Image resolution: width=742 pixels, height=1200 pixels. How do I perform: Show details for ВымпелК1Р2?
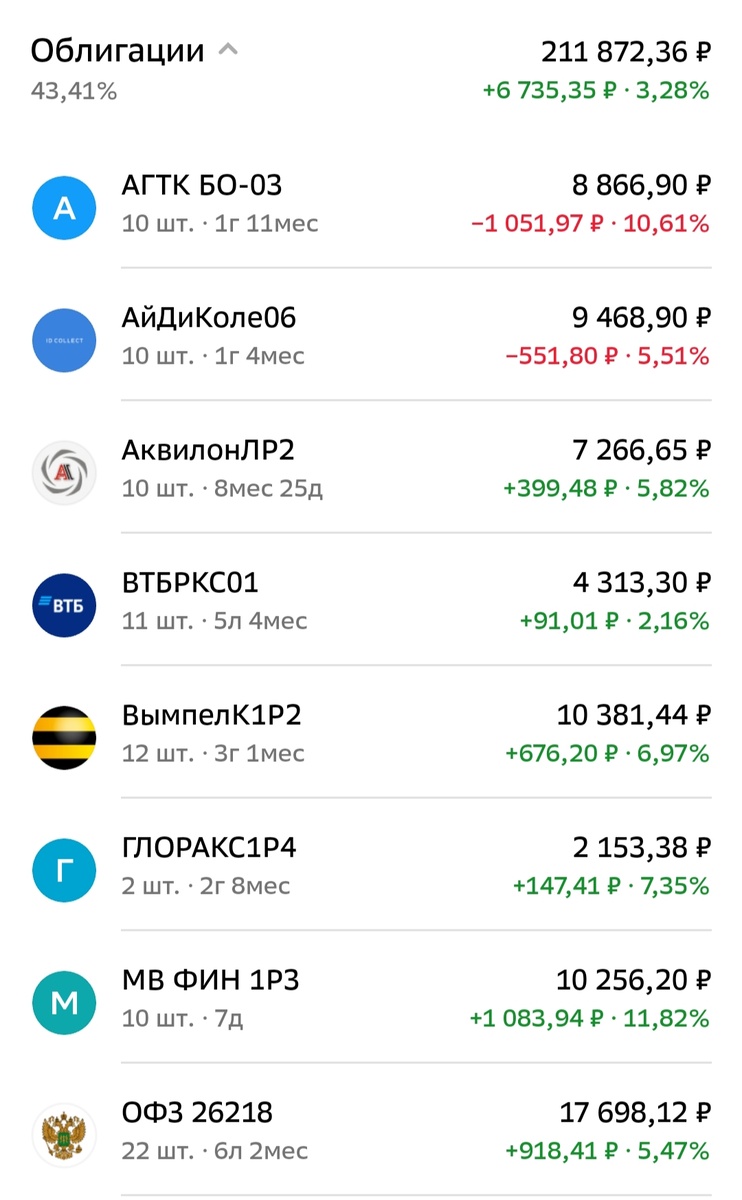point(370,733)
